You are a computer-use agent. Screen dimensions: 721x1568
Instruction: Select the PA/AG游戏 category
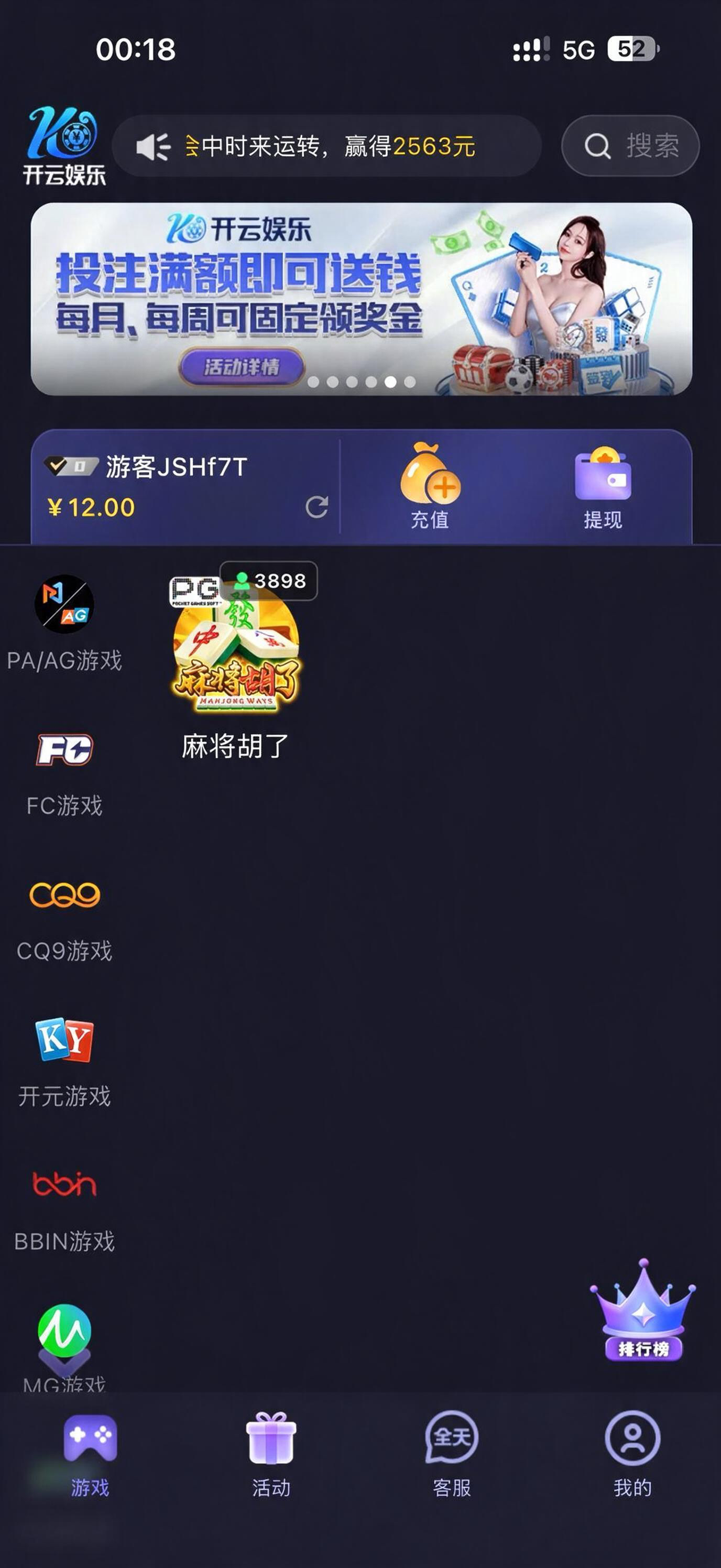64,624
